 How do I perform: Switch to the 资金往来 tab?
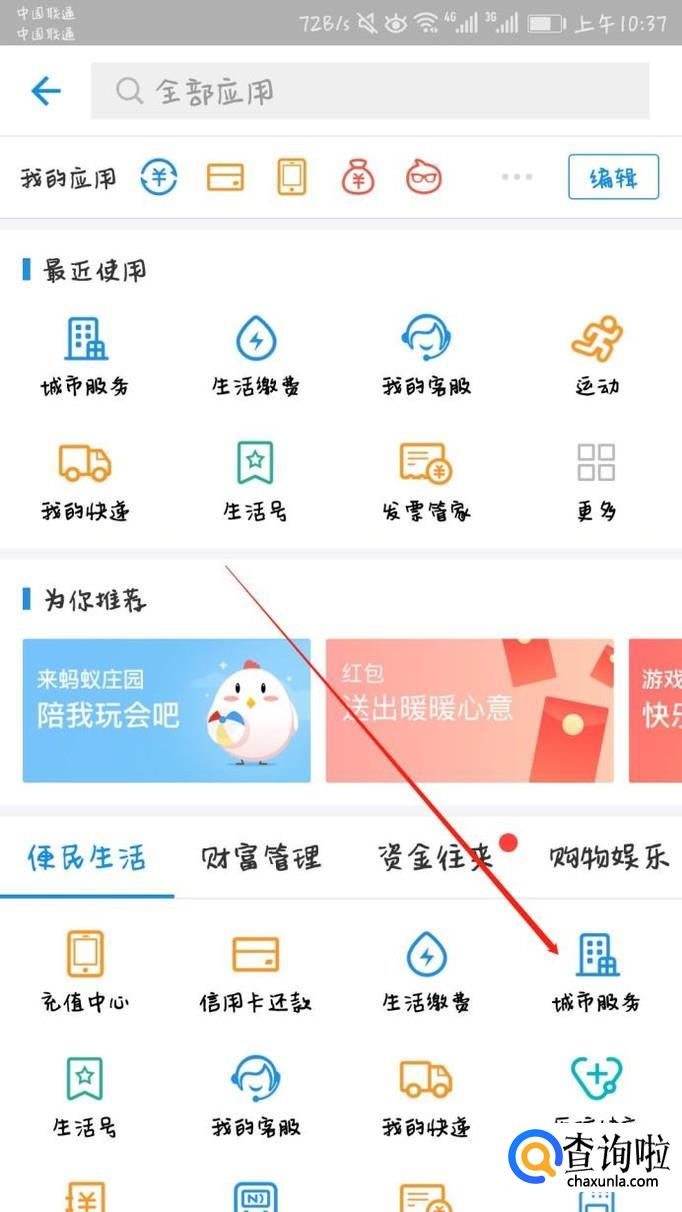point(435,858)
